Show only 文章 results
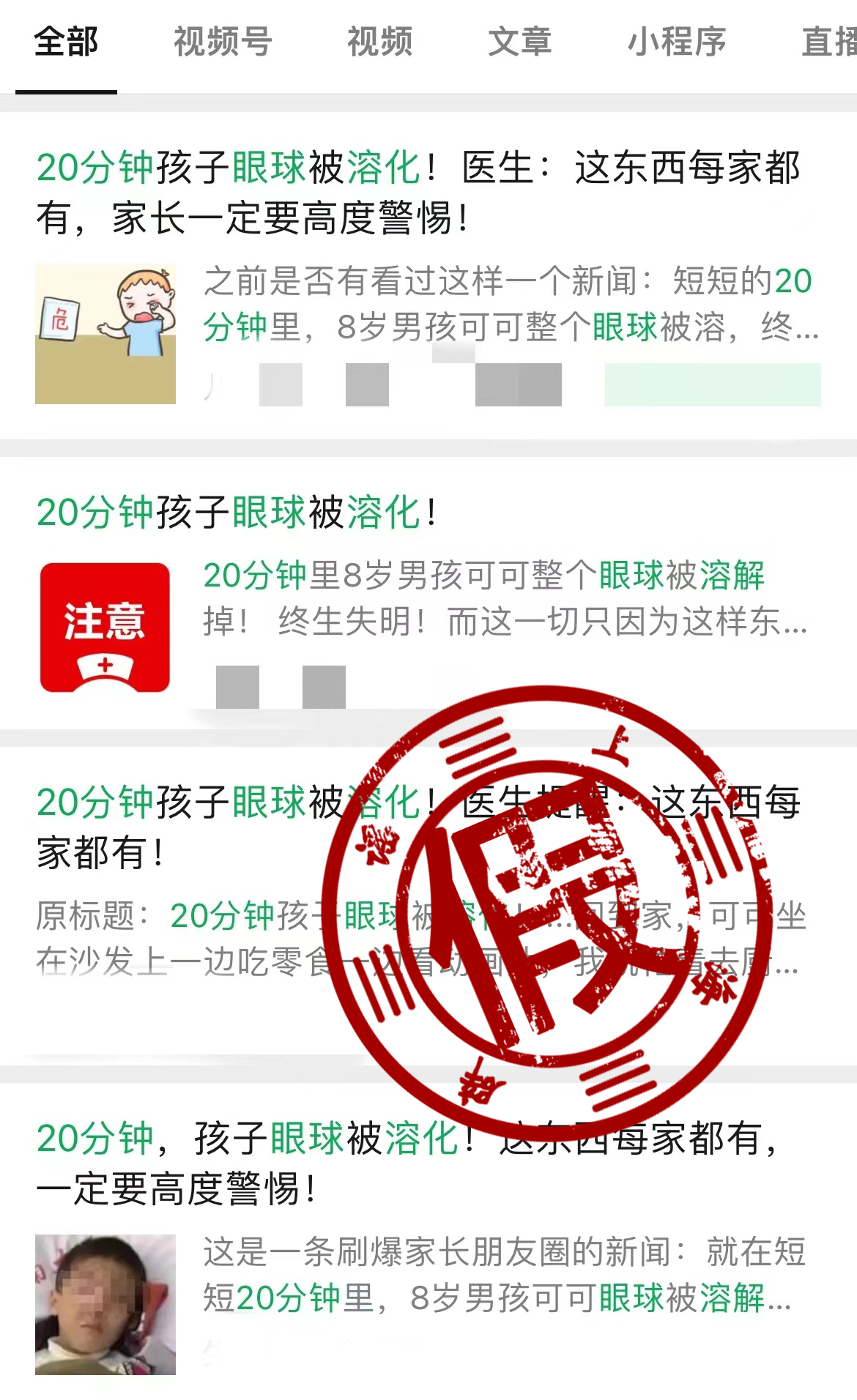Image resolution: width=857 pixels, height=1400 pixels. coord(519,42)
